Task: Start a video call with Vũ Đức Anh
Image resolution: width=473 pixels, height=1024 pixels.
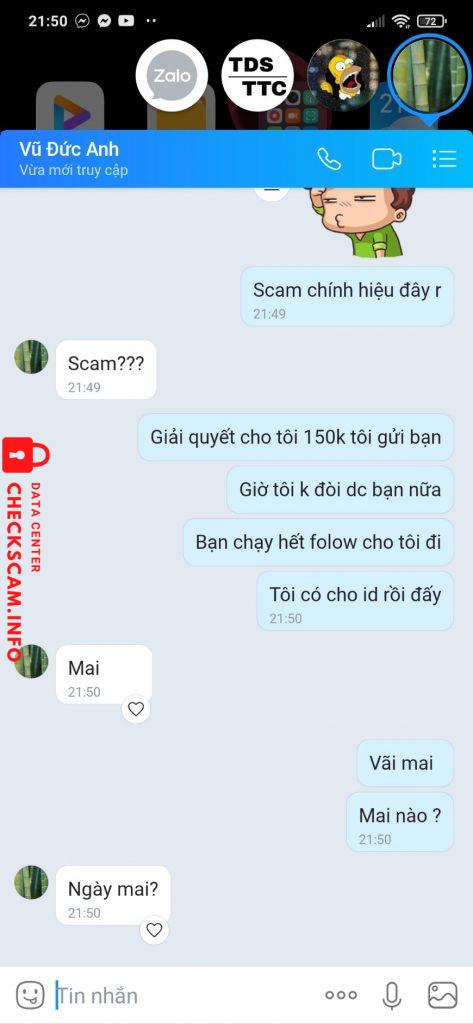Action: (387, 159)
